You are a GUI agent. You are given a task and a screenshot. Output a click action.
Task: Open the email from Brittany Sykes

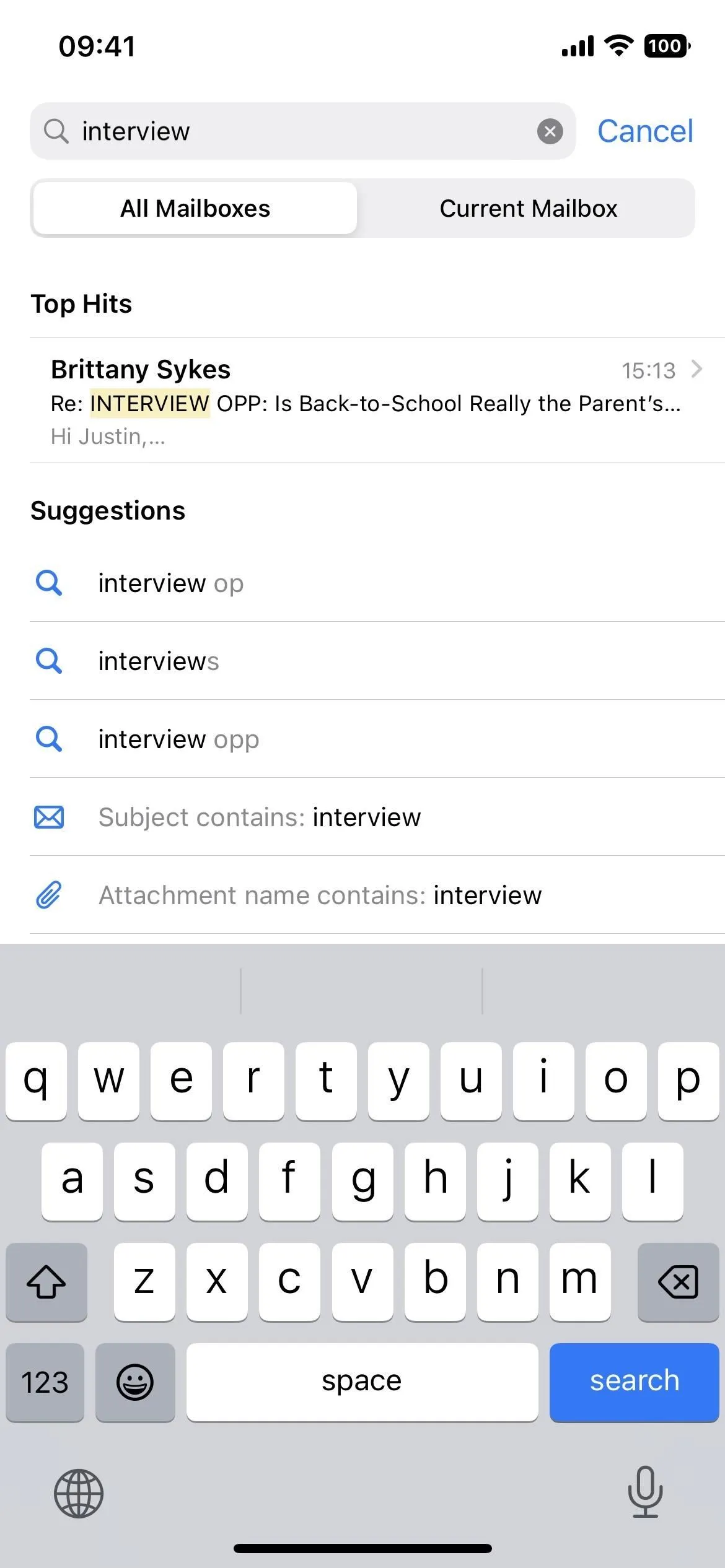(377, 401)
